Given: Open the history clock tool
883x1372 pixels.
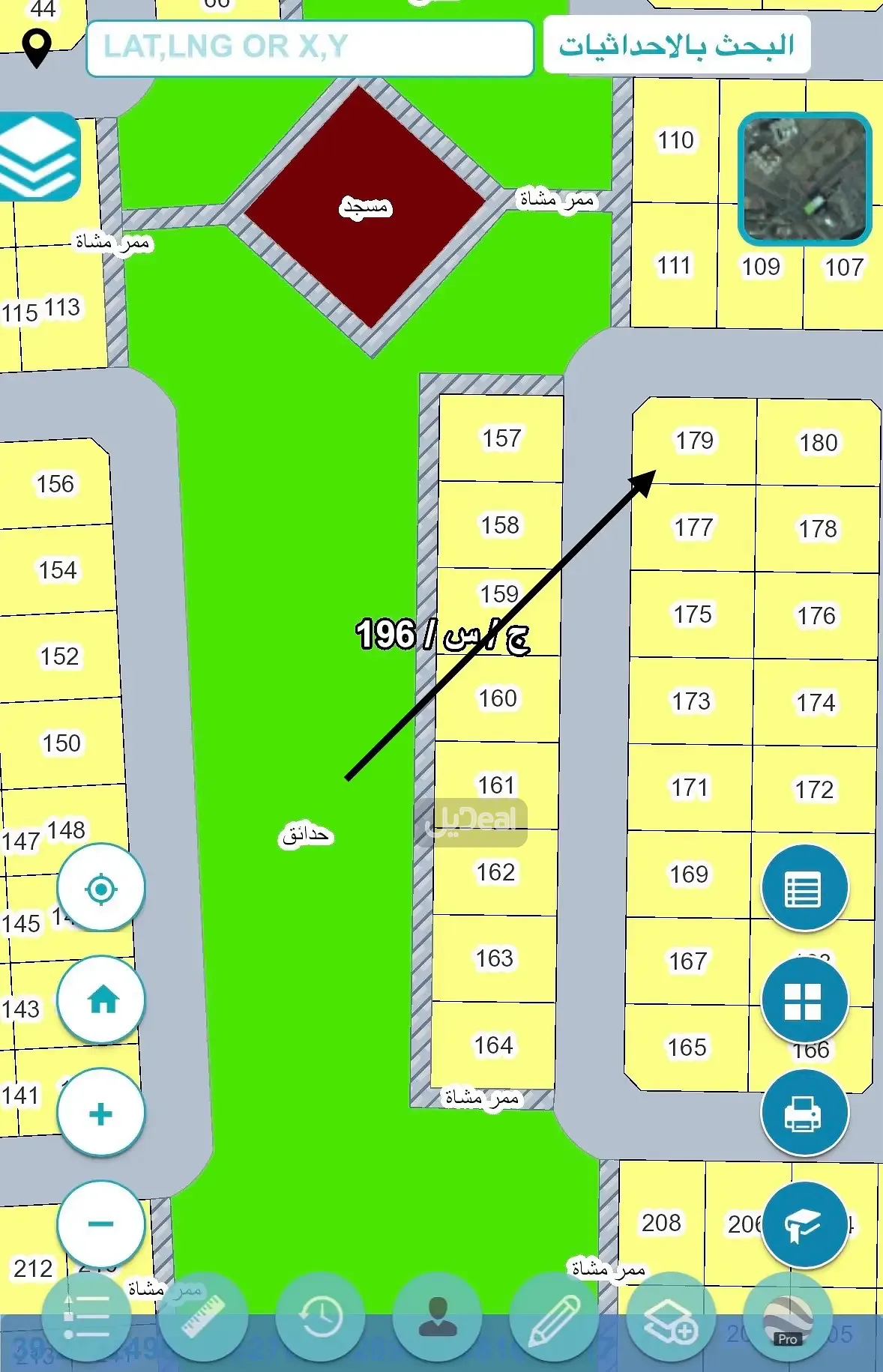Looking at the screenshot, I should tap(320, 1317).
